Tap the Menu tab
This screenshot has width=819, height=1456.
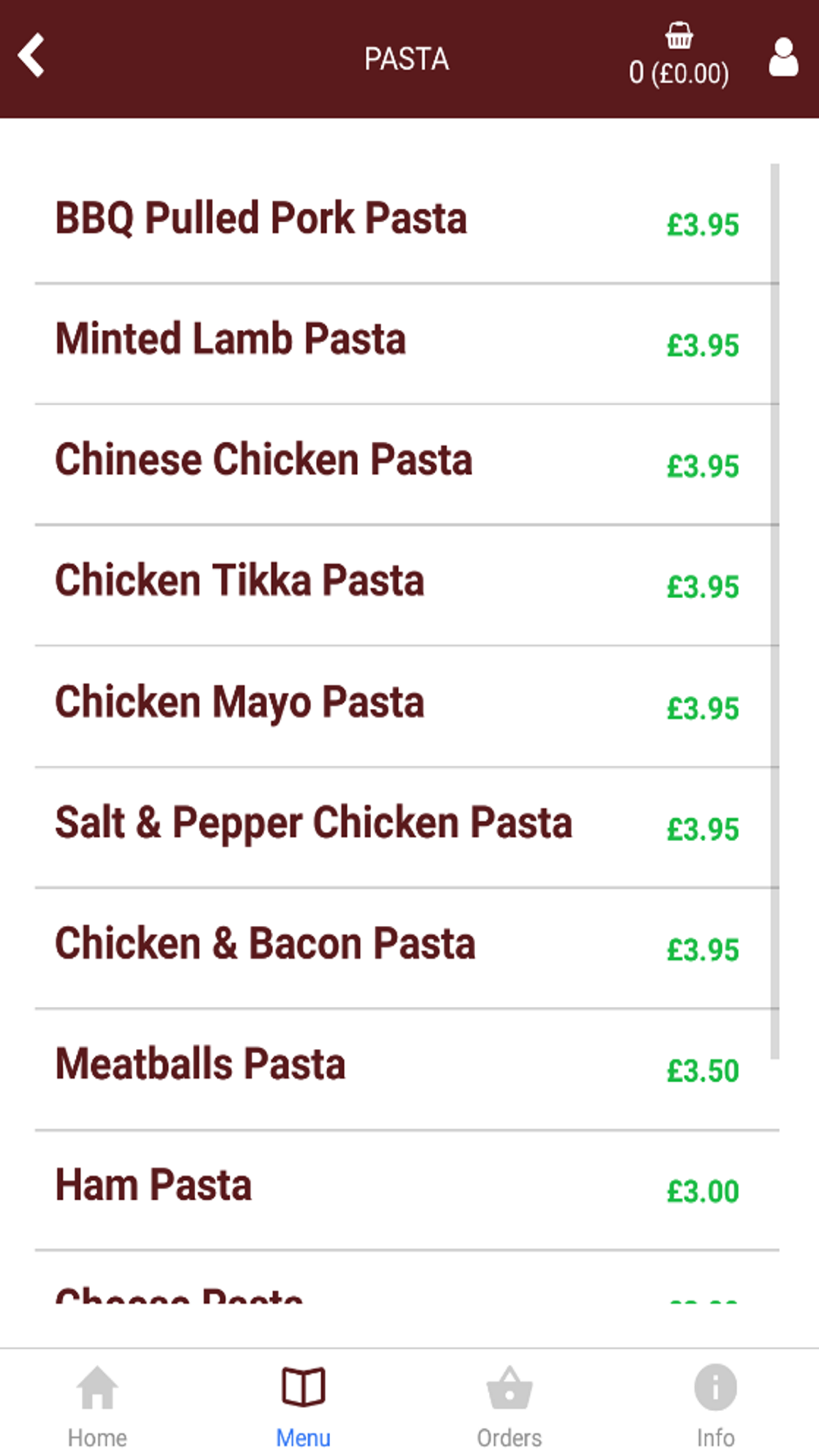pos(303,1406)
